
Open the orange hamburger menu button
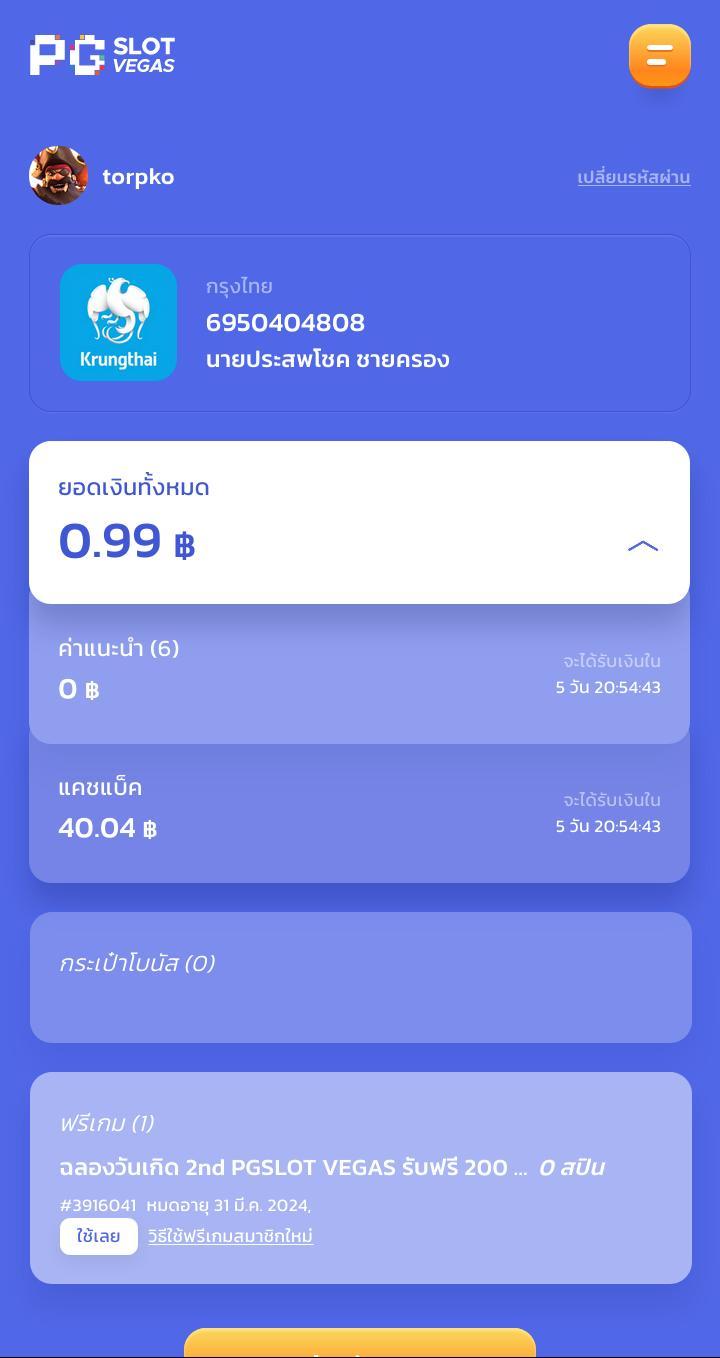[659, 56]
